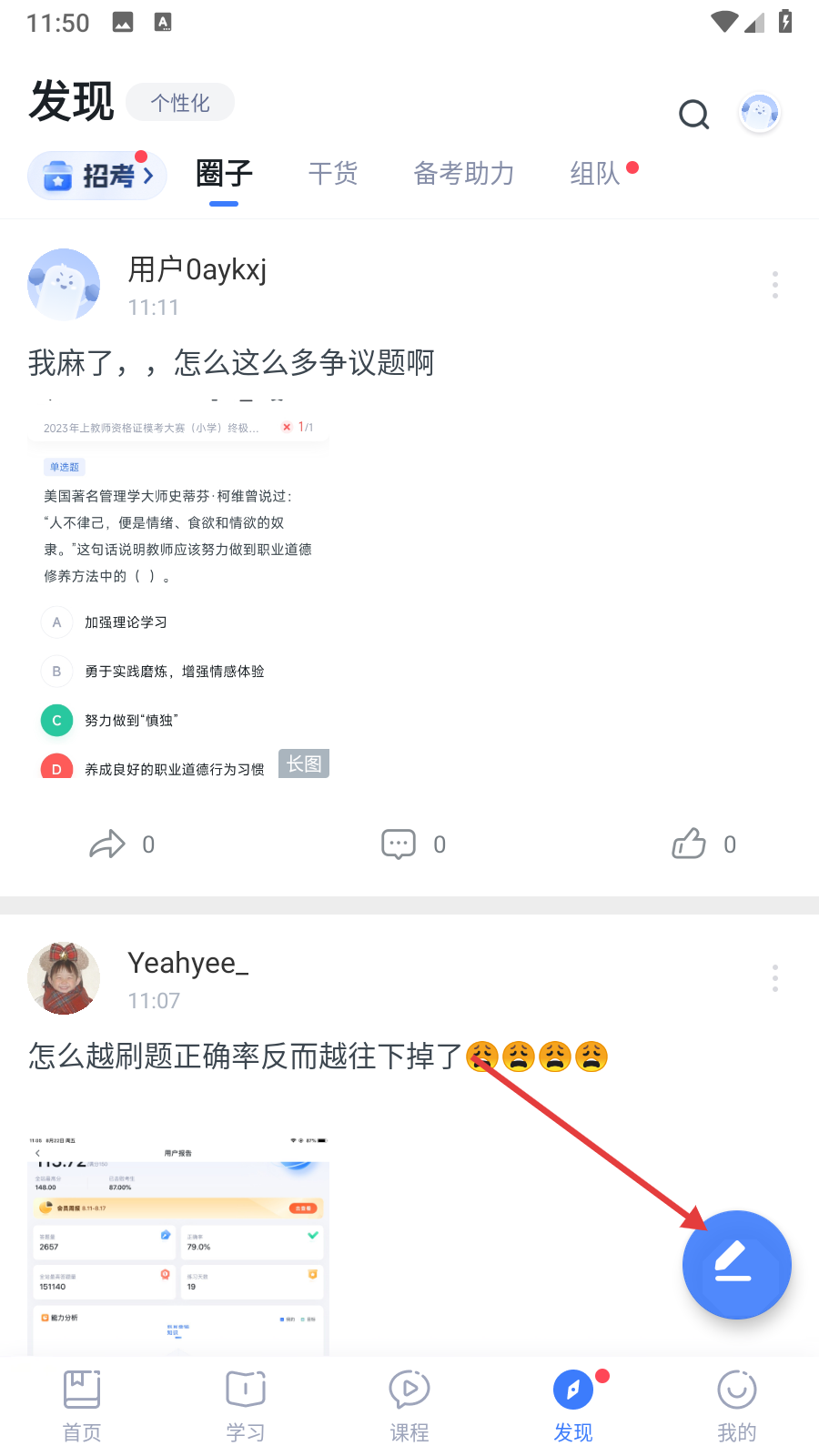Open overflow menu on Yeahyee_'s post

pos(774,978)
